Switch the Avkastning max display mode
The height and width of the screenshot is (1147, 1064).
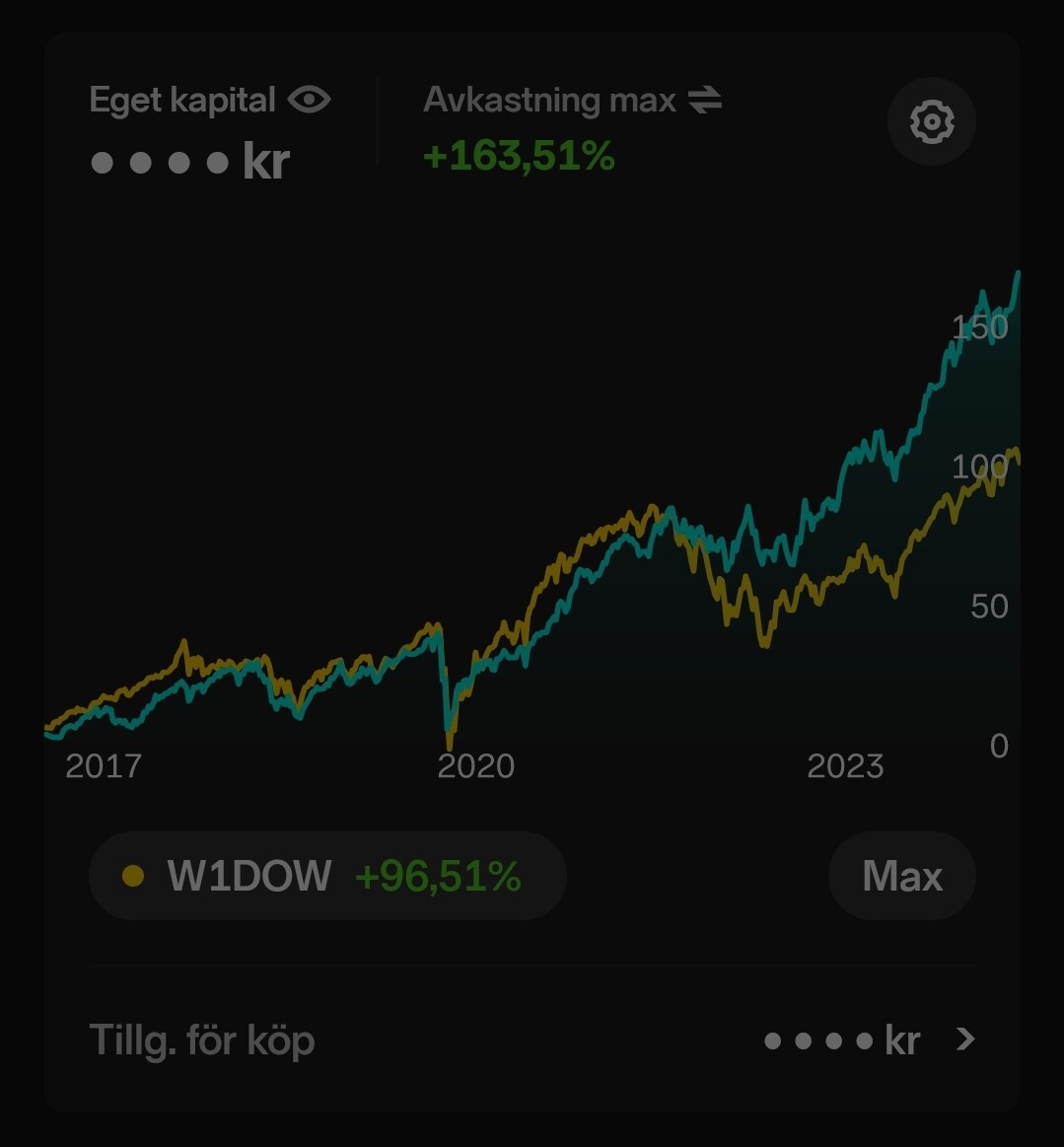point(705,101)
